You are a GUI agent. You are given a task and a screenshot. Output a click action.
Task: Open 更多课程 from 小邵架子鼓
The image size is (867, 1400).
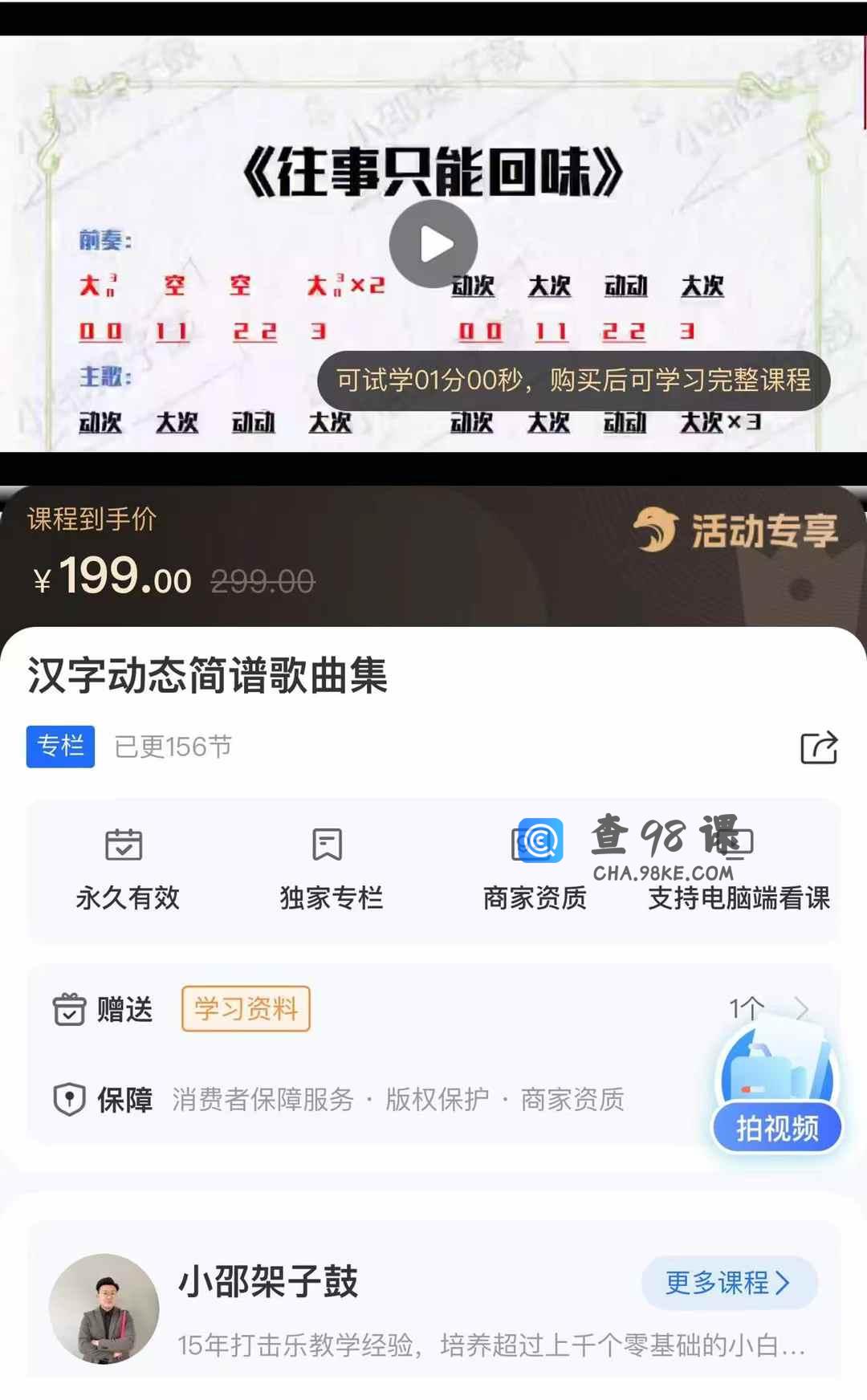(x=728, y=1282)
